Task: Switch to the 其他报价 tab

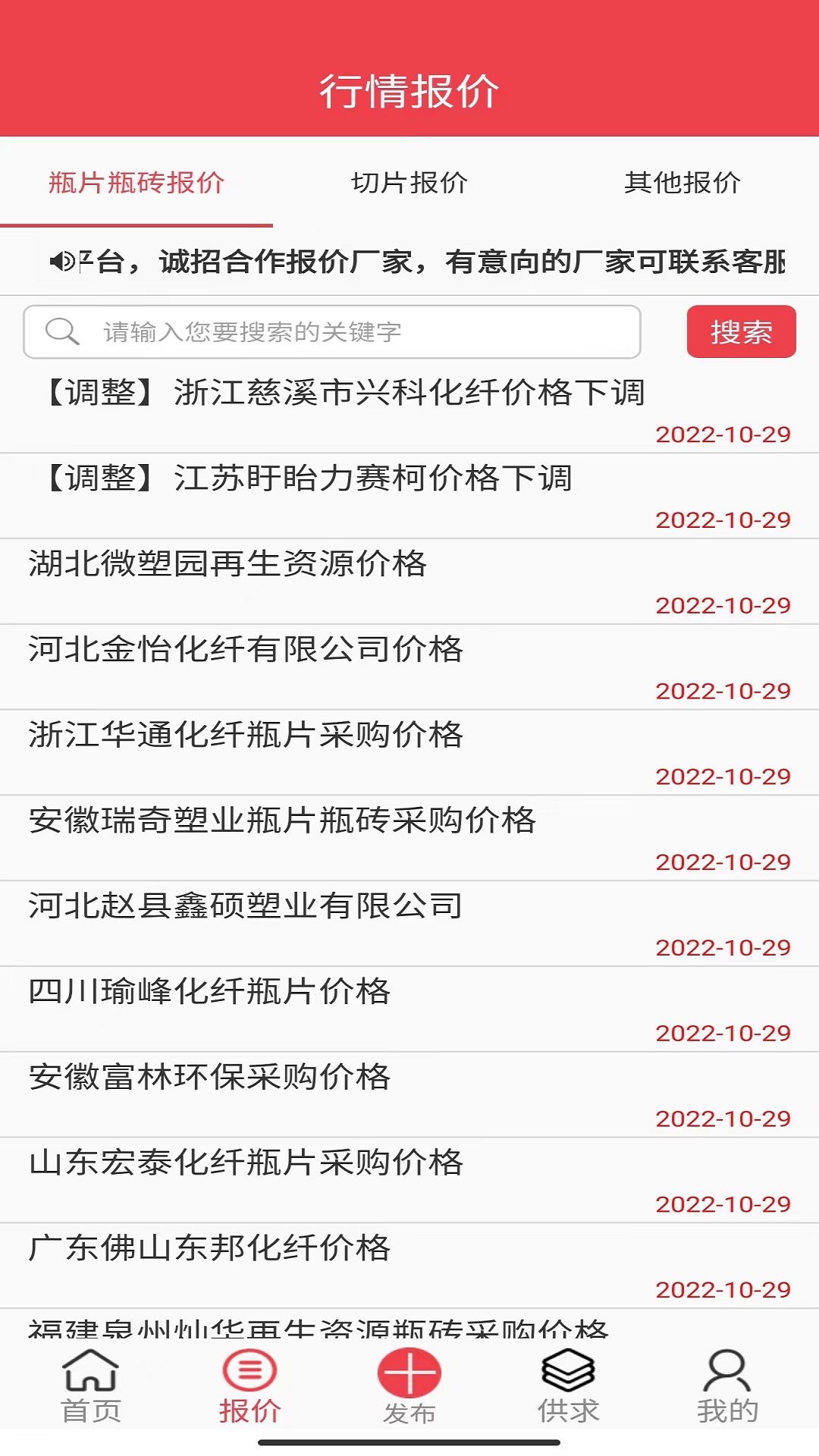Action: [x=683, y=184]
